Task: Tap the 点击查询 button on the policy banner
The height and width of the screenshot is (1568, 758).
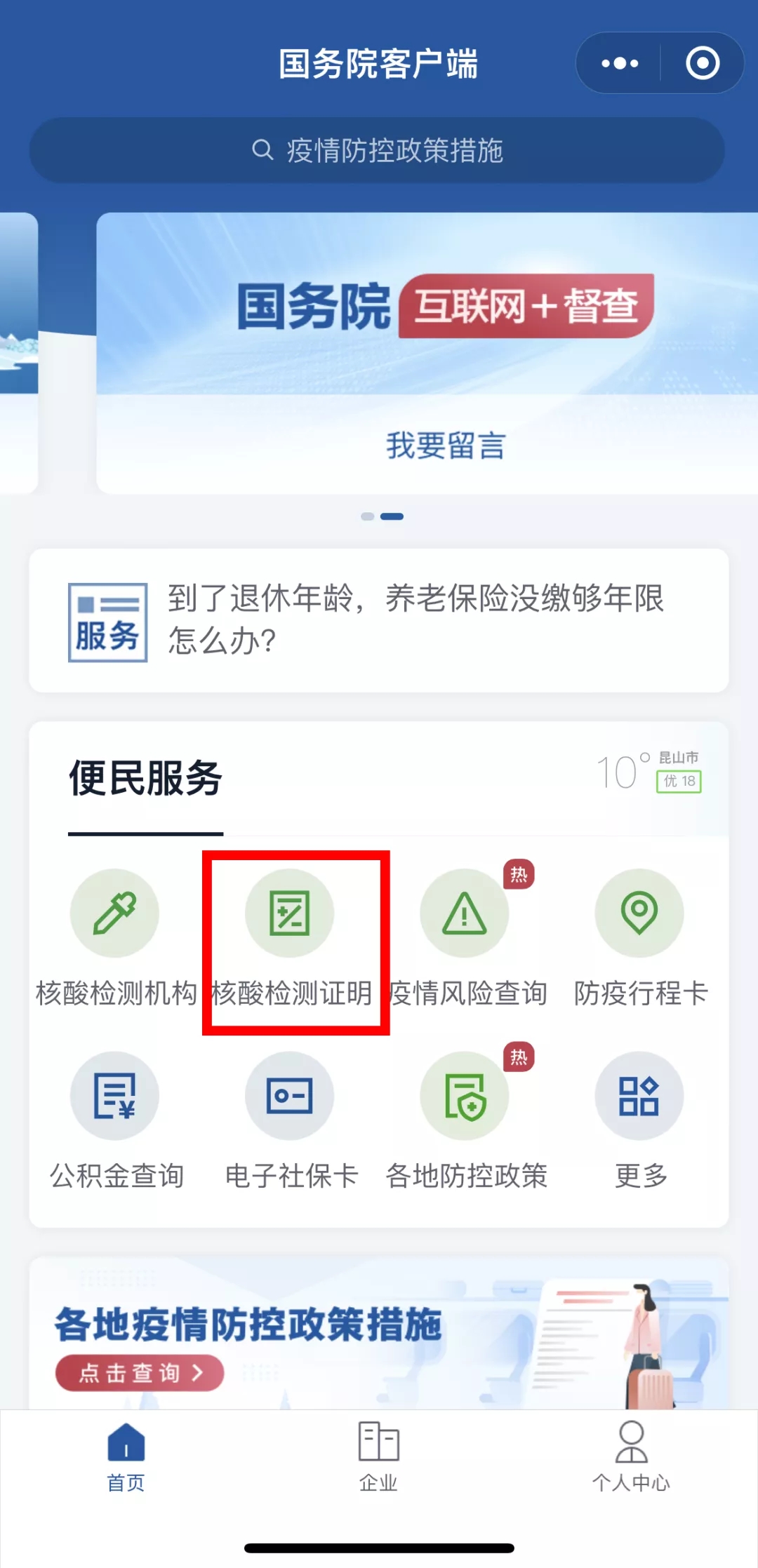Action: pos(140,1372)
